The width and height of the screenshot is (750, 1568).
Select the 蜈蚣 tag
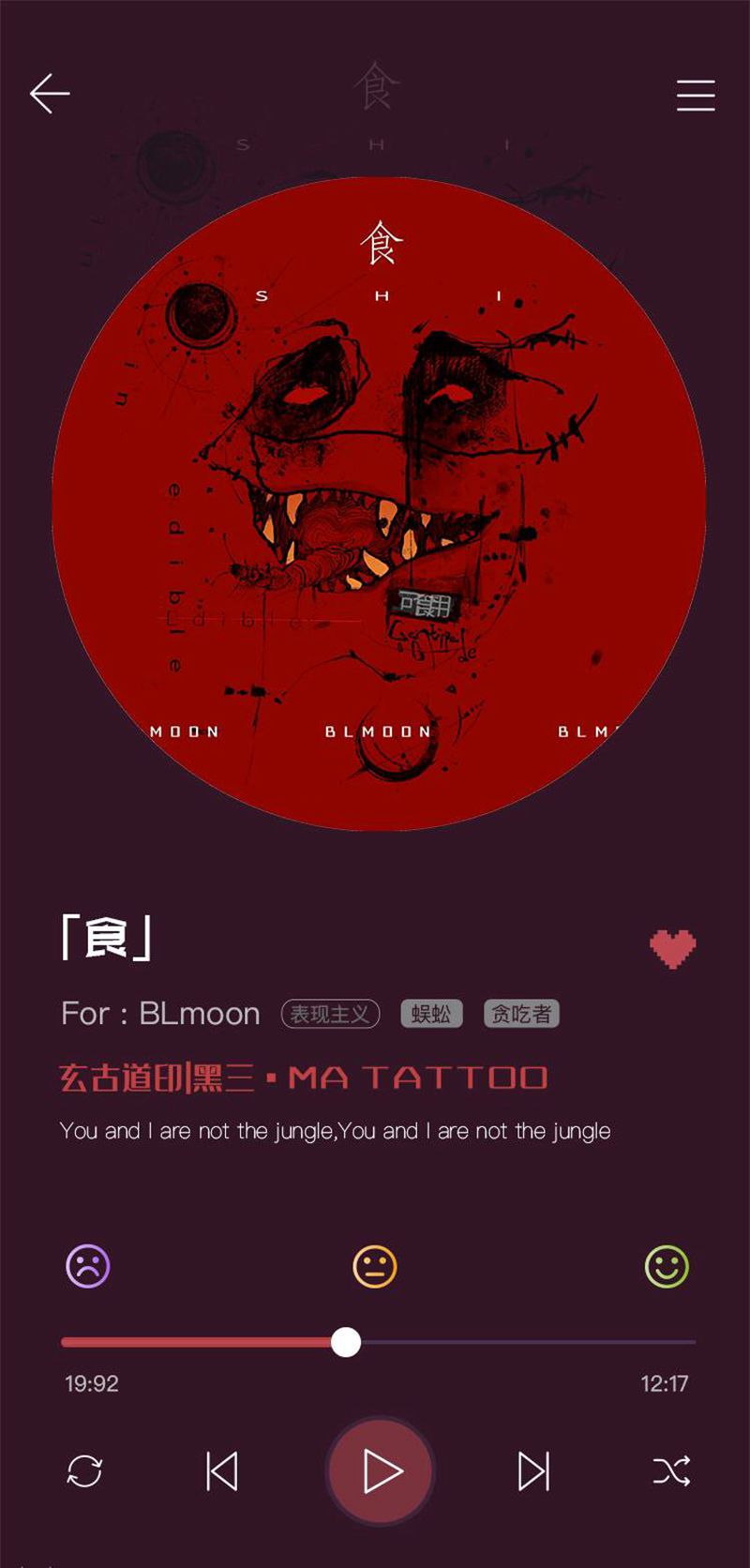tap(431, 1014)
